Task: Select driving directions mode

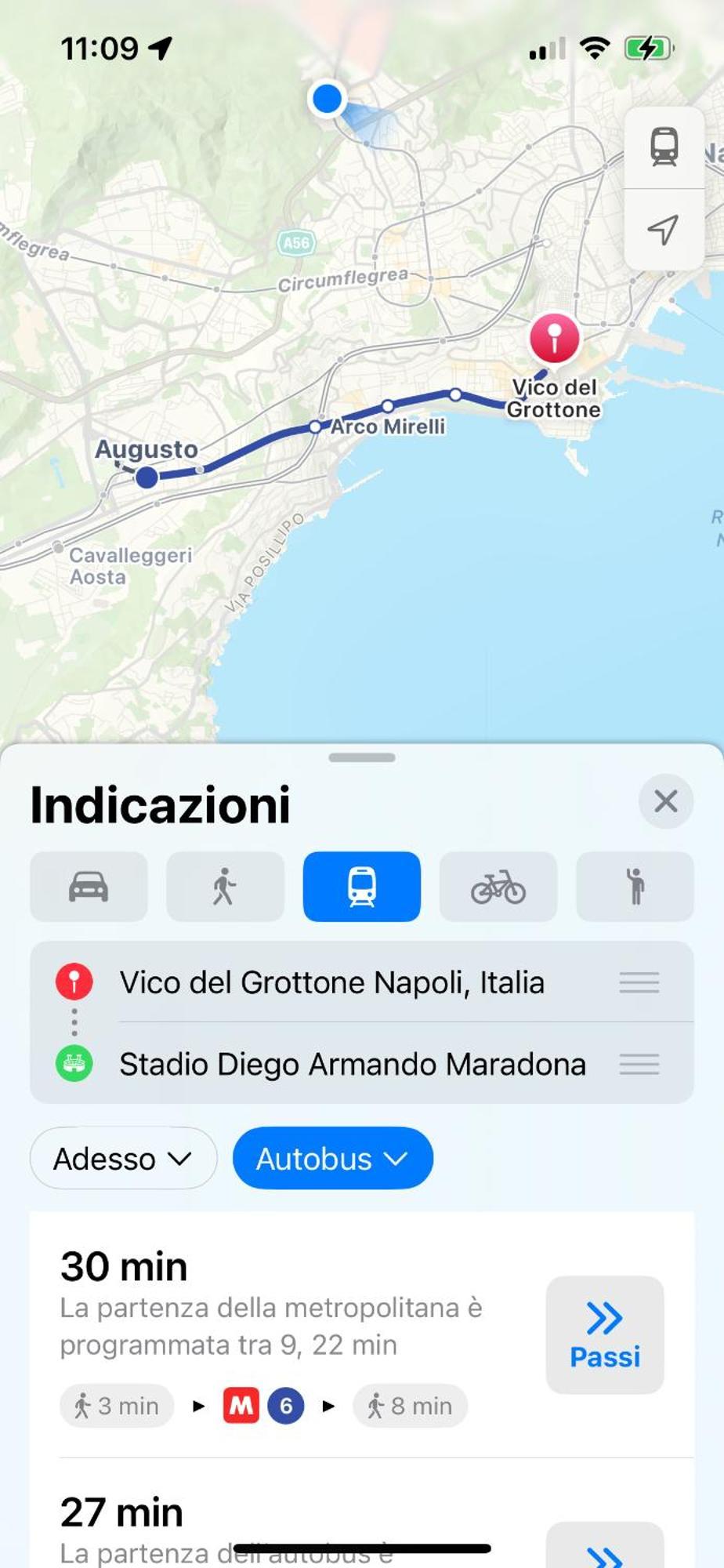Action: (89, 887)
